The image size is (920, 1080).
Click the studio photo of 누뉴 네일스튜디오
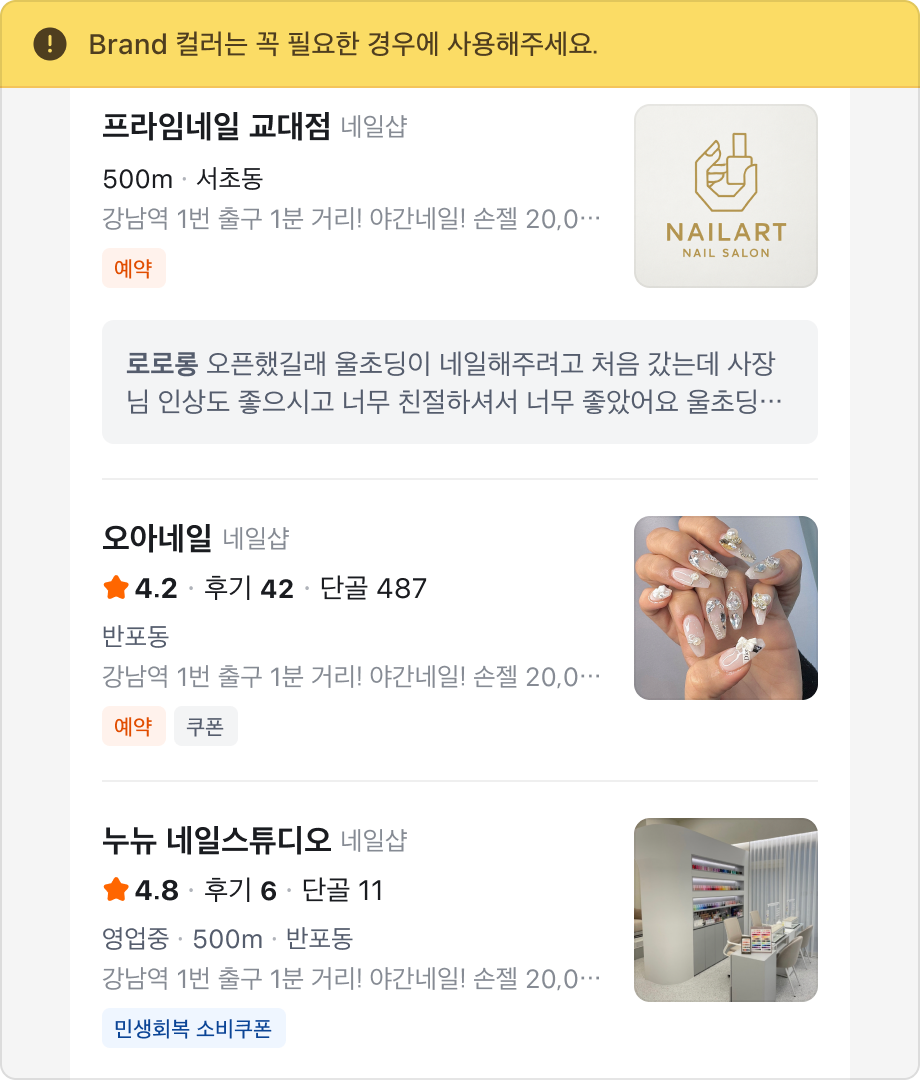[x=726, y=908]
